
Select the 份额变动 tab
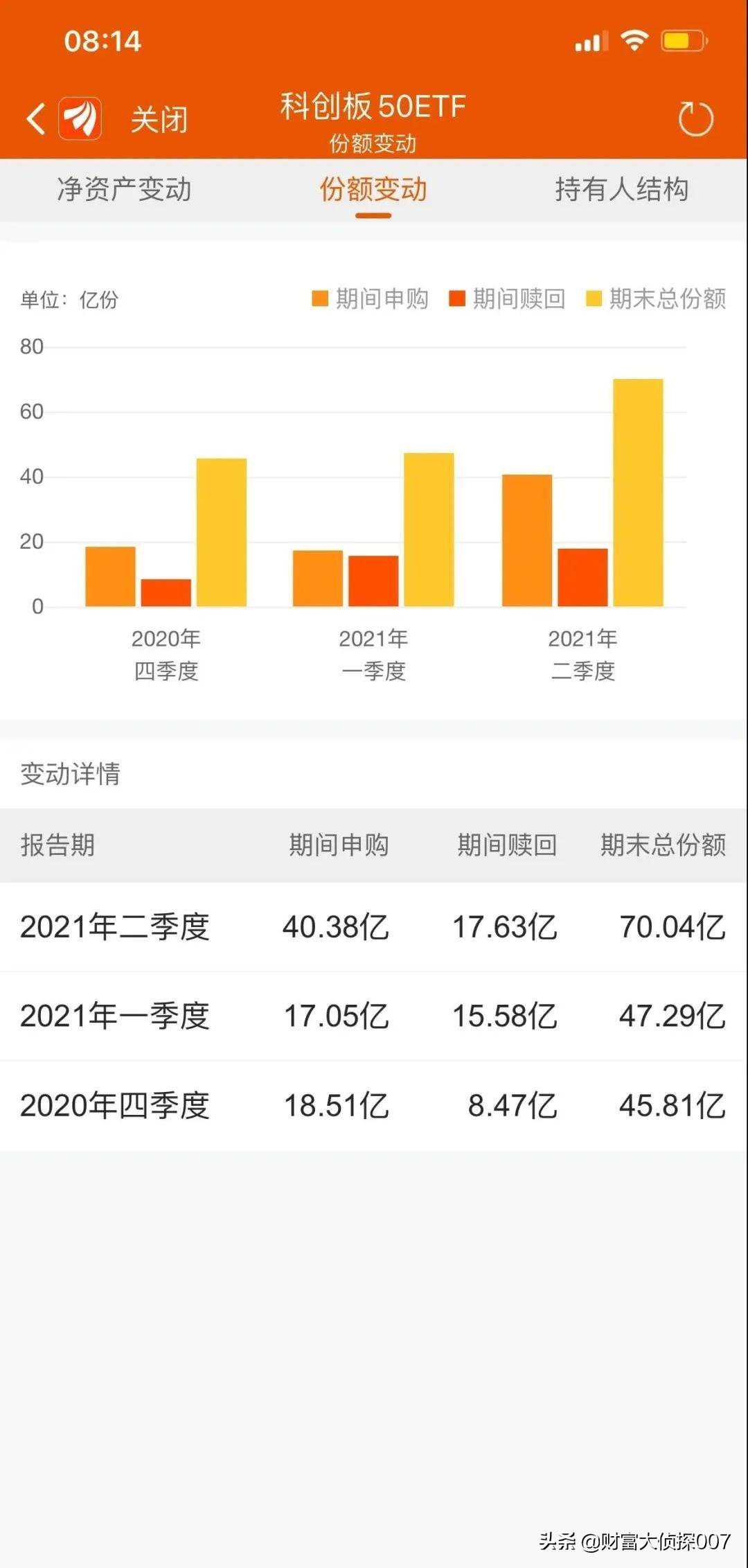(x=373, y=189)
